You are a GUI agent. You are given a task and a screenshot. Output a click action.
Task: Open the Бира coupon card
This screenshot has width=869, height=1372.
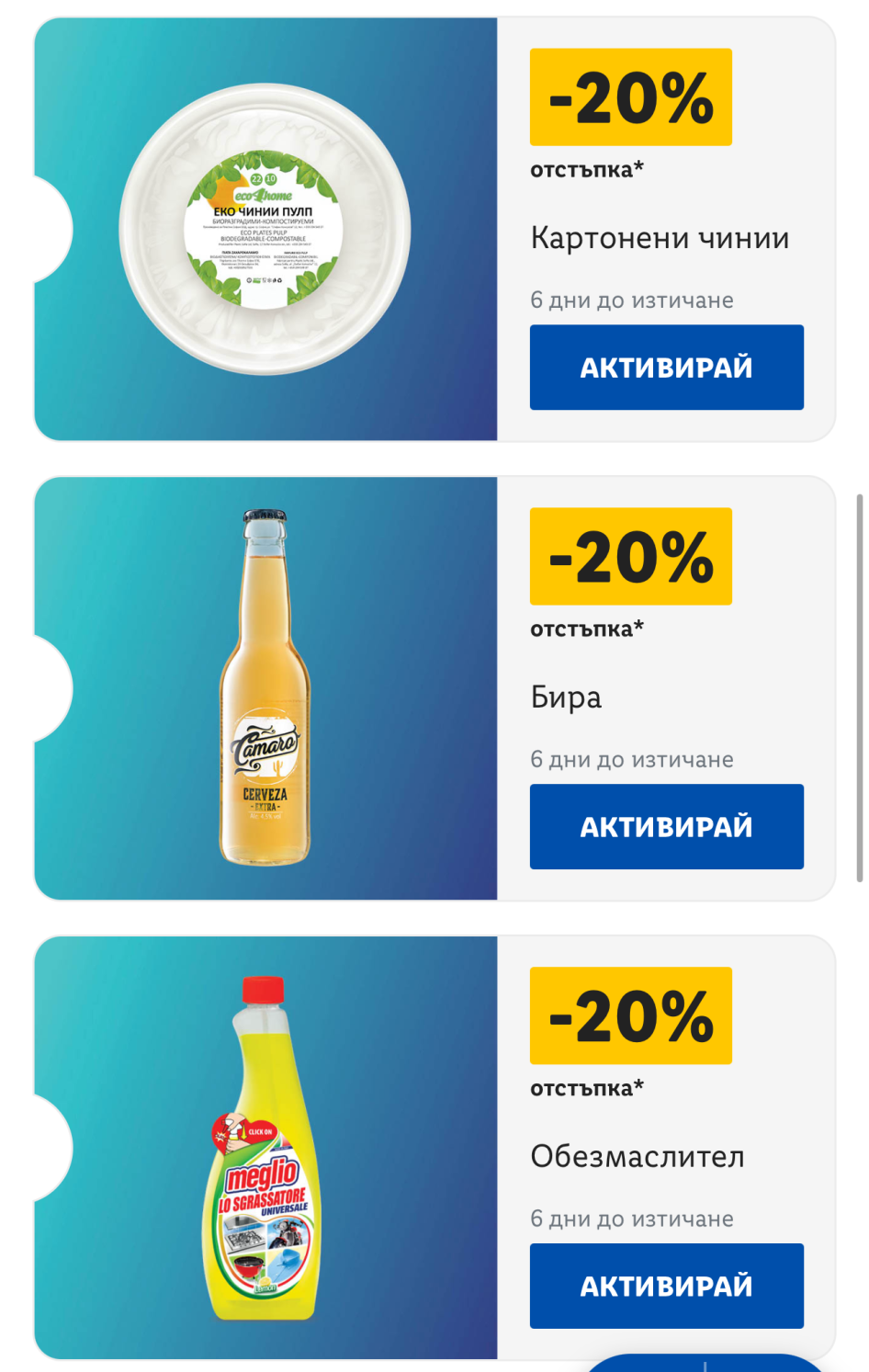click(x=266, y=687)
